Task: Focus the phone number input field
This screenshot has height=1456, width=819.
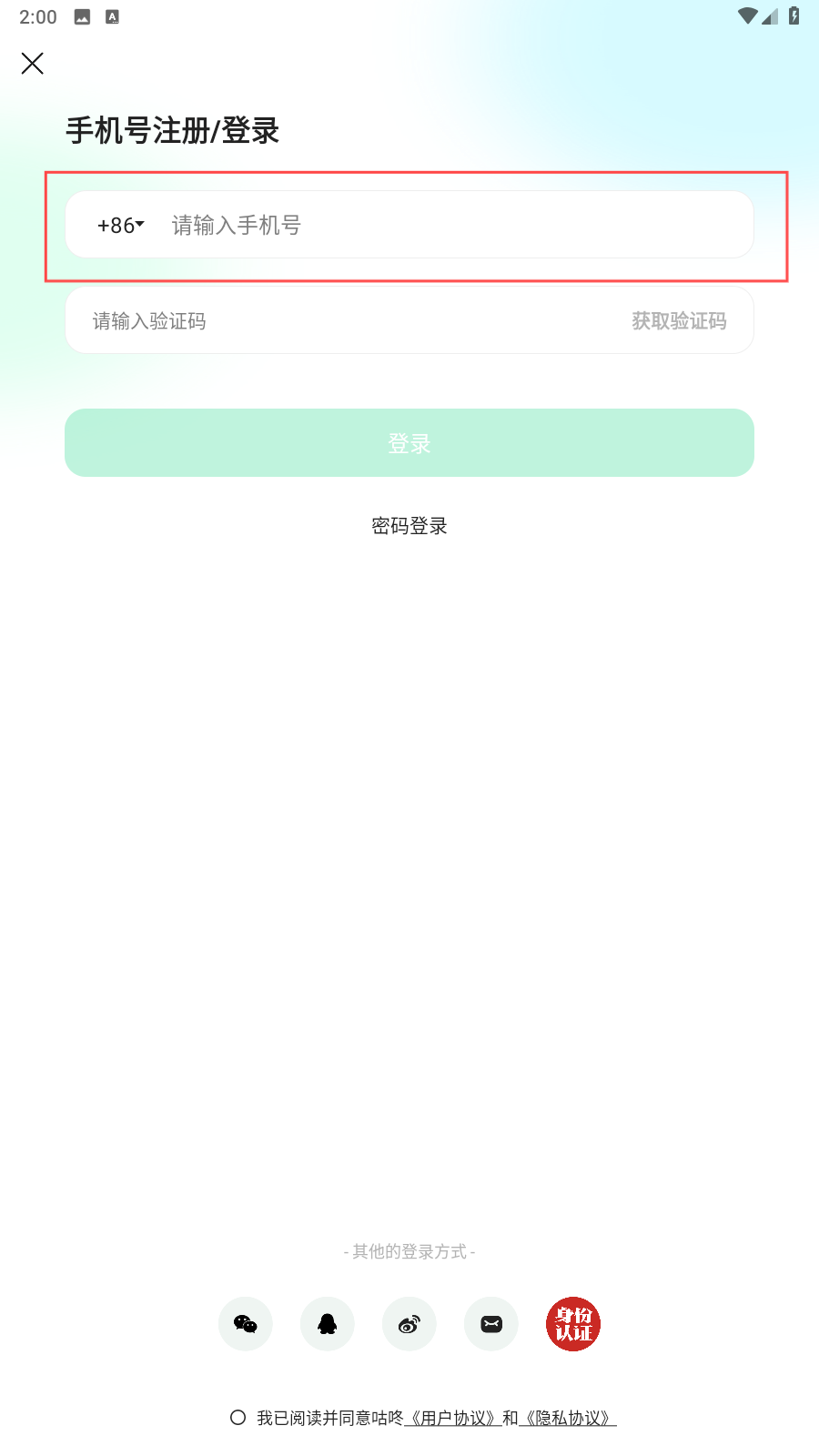Action: coord(455,225)
